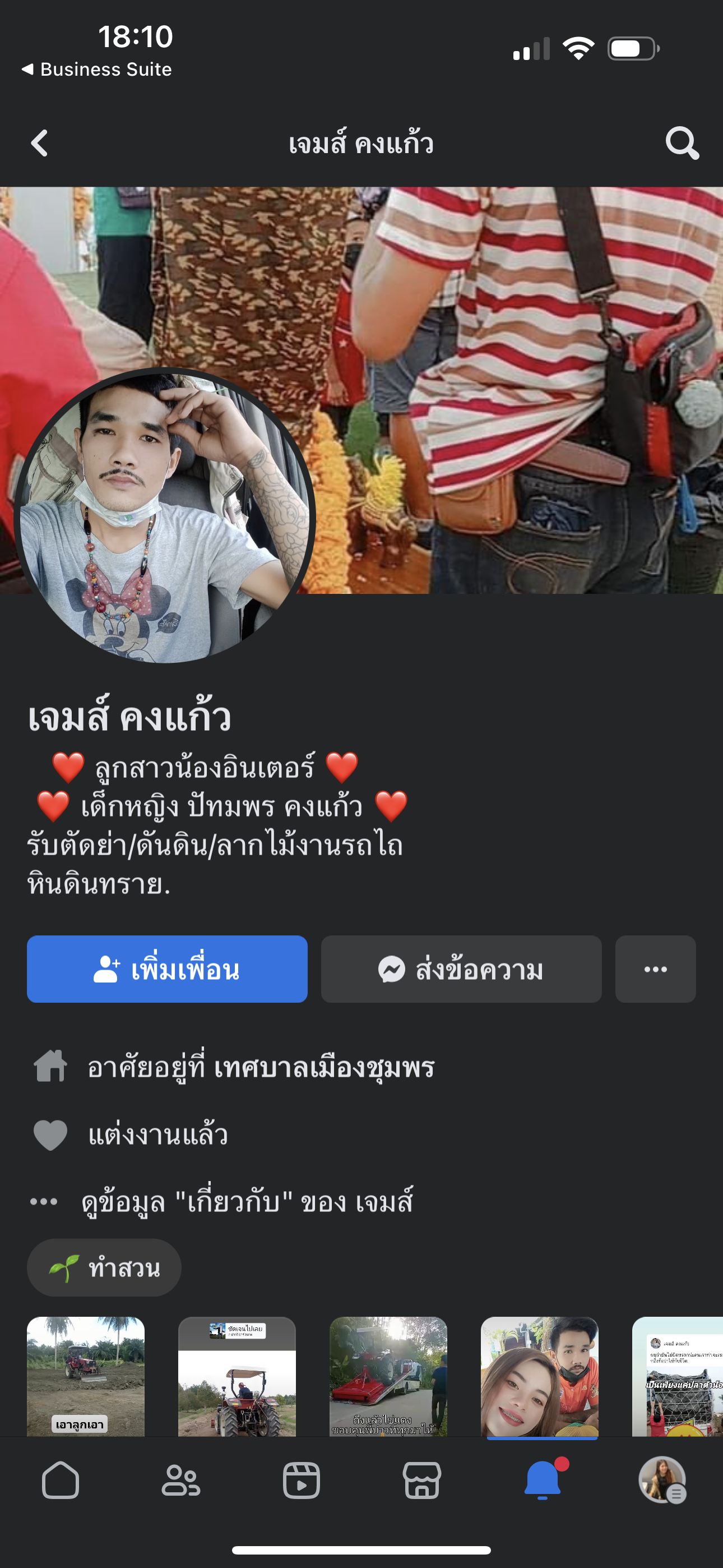This screenshot has width=723, height=1568.
Task: Open the three-dot more options button
Action: pyautogui.click(x=655, y=969)
